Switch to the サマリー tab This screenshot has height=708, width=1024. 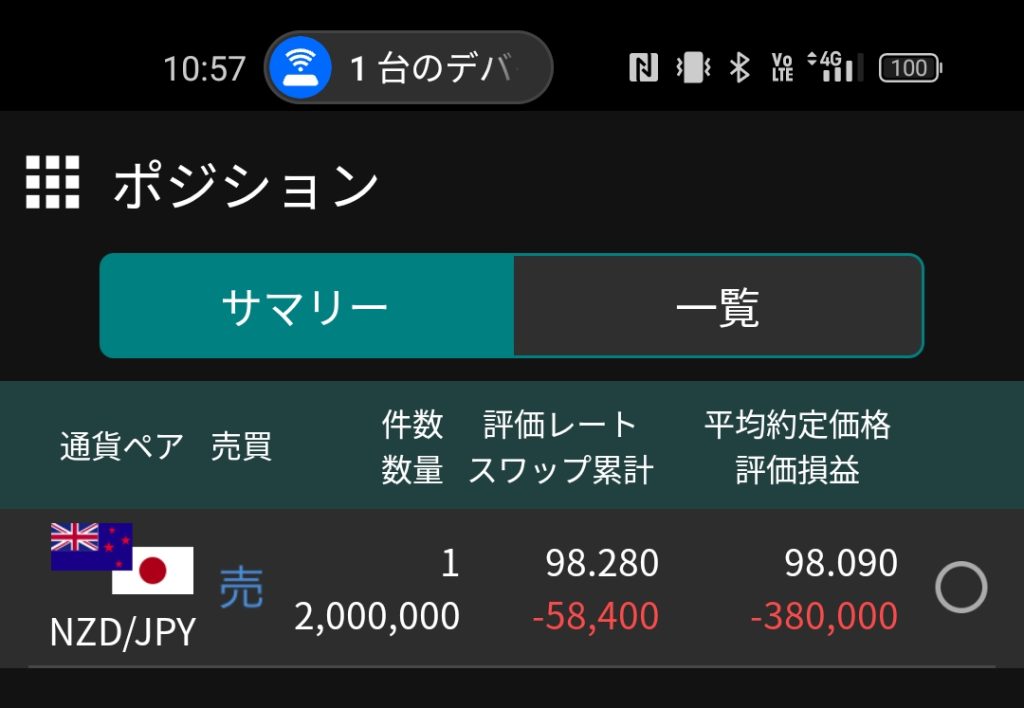(306, 306)
